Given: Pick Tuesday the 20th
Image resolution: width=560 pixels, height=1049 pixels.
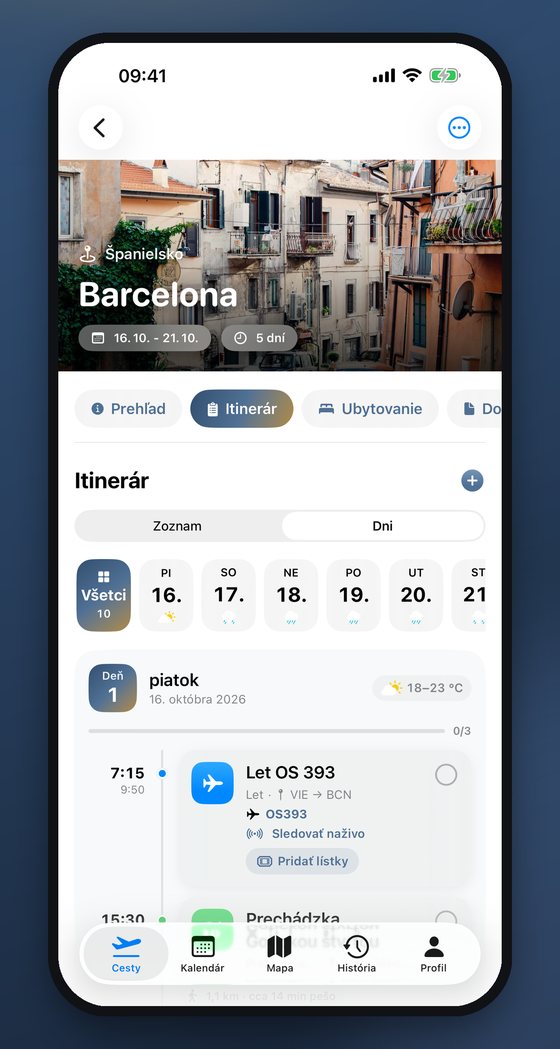Looking at the screenshot, I should tap(416, 595).
